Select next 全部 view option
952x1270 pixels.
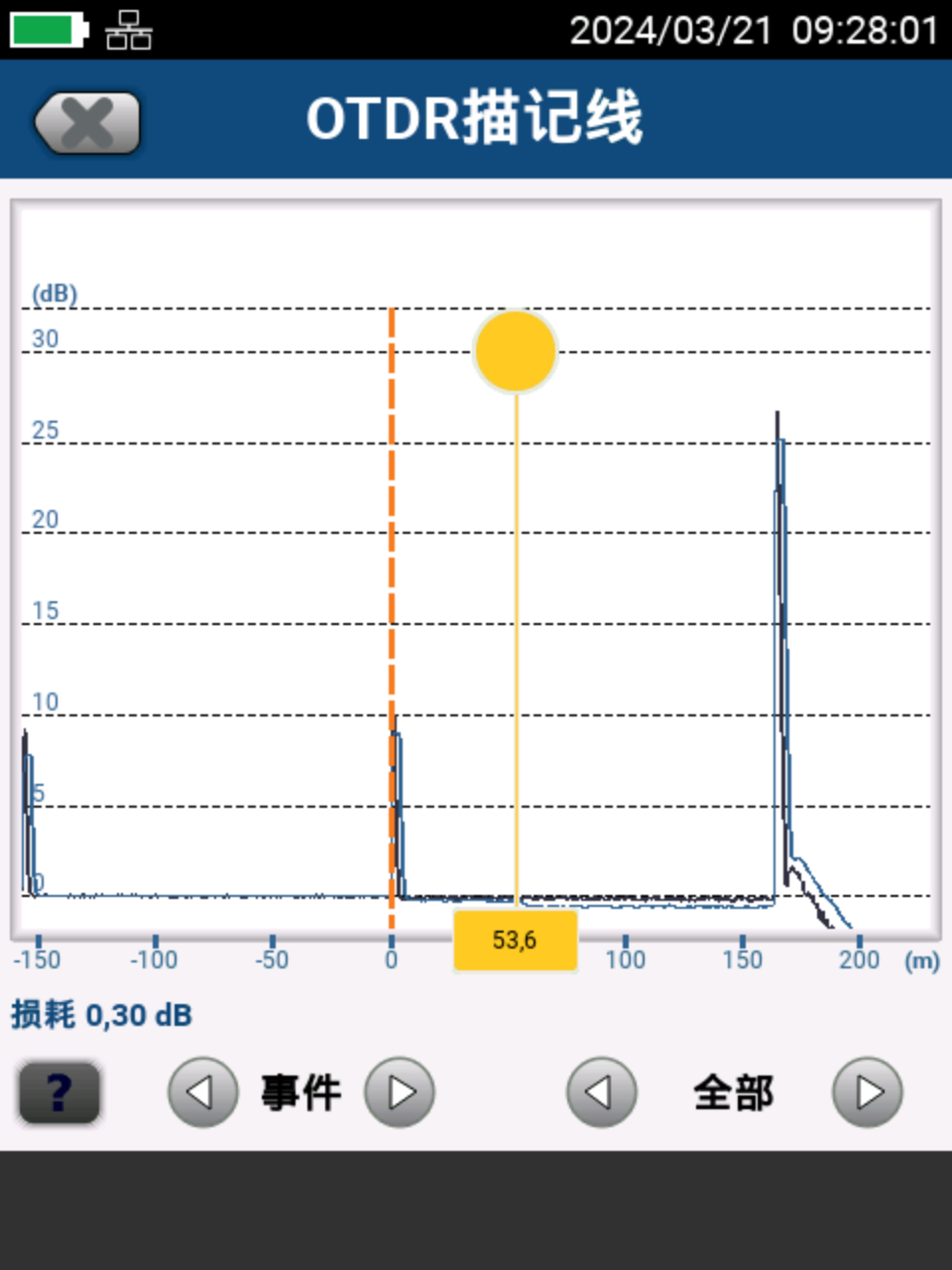point(868,1092)
